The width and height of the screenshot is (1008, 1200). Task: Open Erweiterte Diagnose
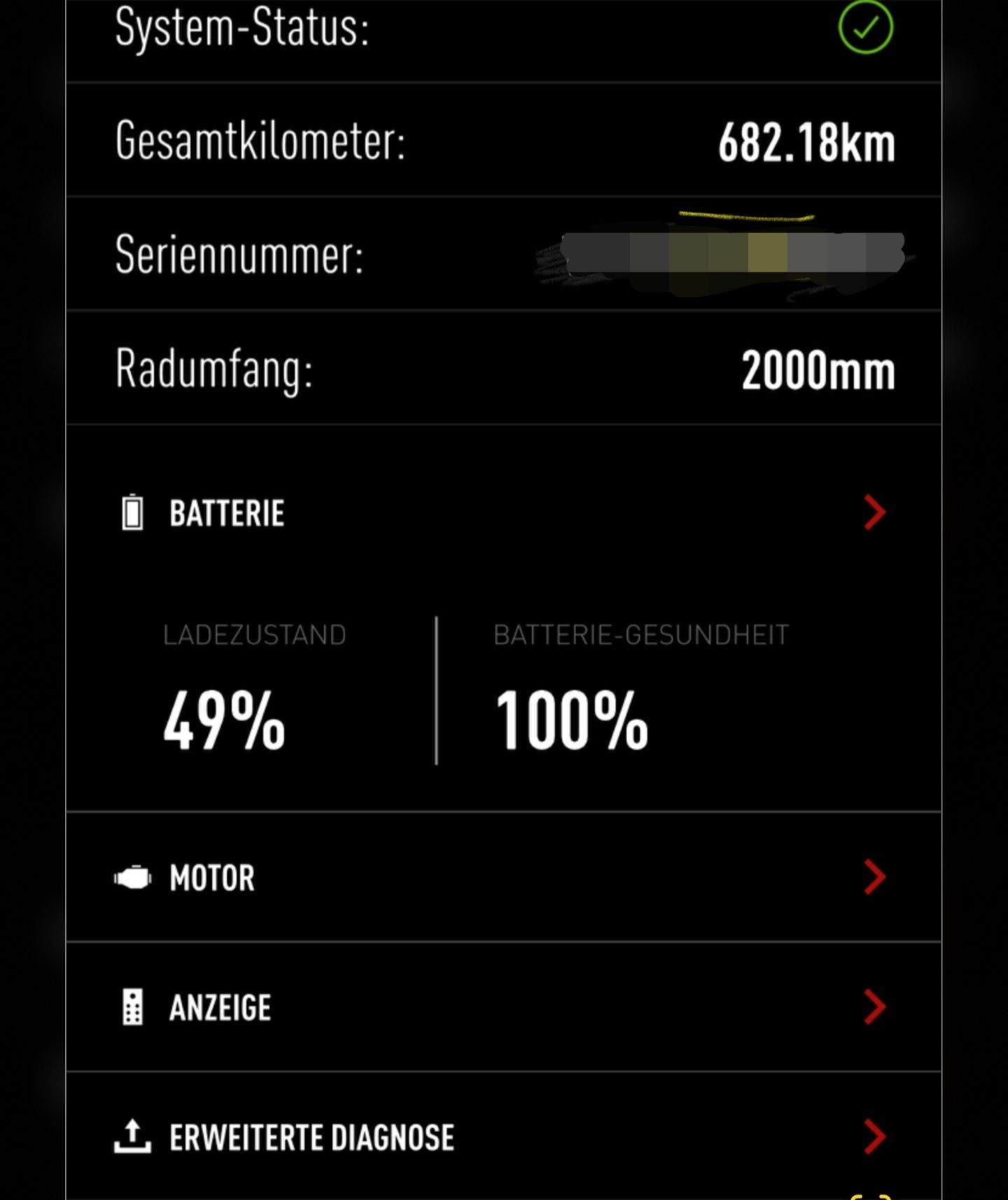pos(503,1136)
